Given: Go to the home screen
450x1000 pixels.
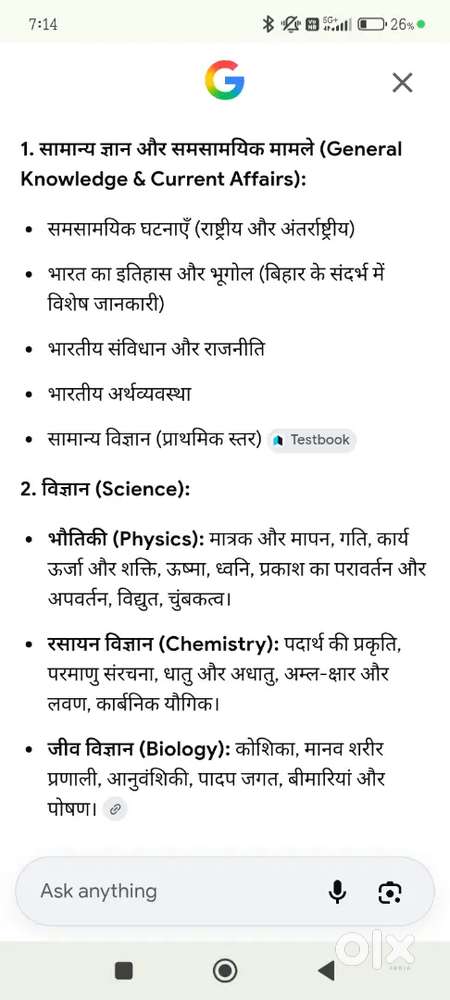Looking at the screenshot, I should pyautogui.click(x=224, y=971).
